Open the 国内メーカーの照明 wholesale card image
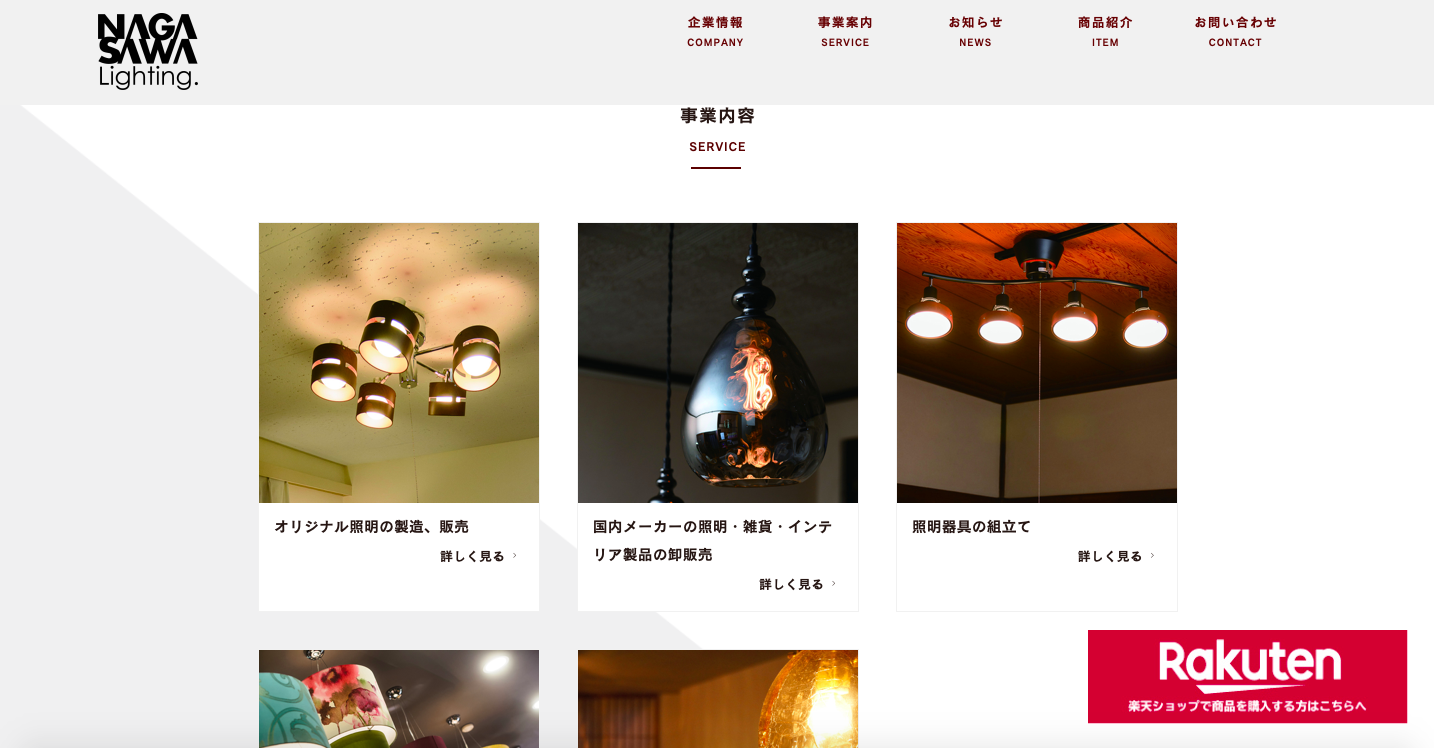This screenshot has width=1434, height=748. (x=718, y=362)
